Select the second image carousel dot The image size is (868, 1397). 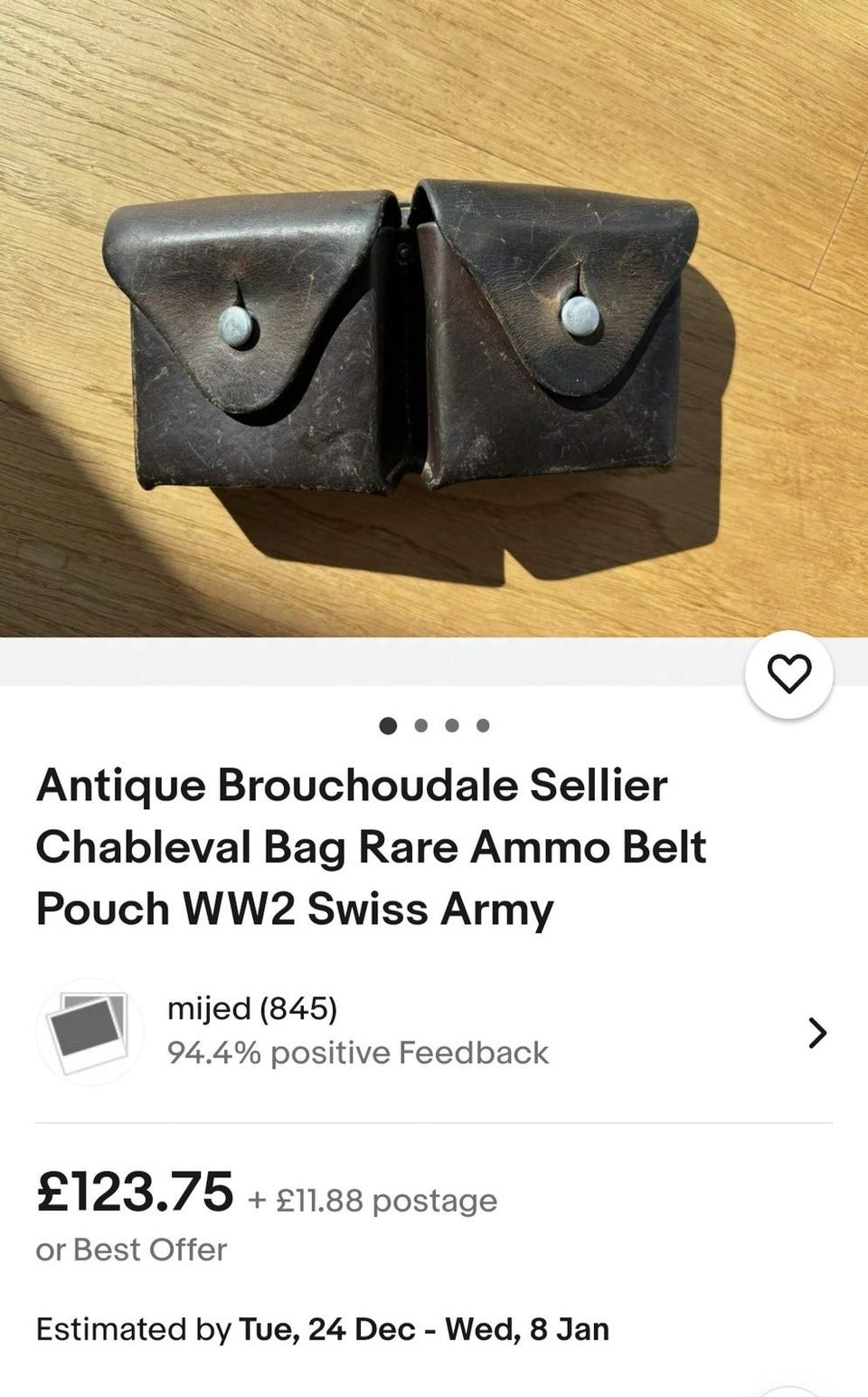(420, 724)
